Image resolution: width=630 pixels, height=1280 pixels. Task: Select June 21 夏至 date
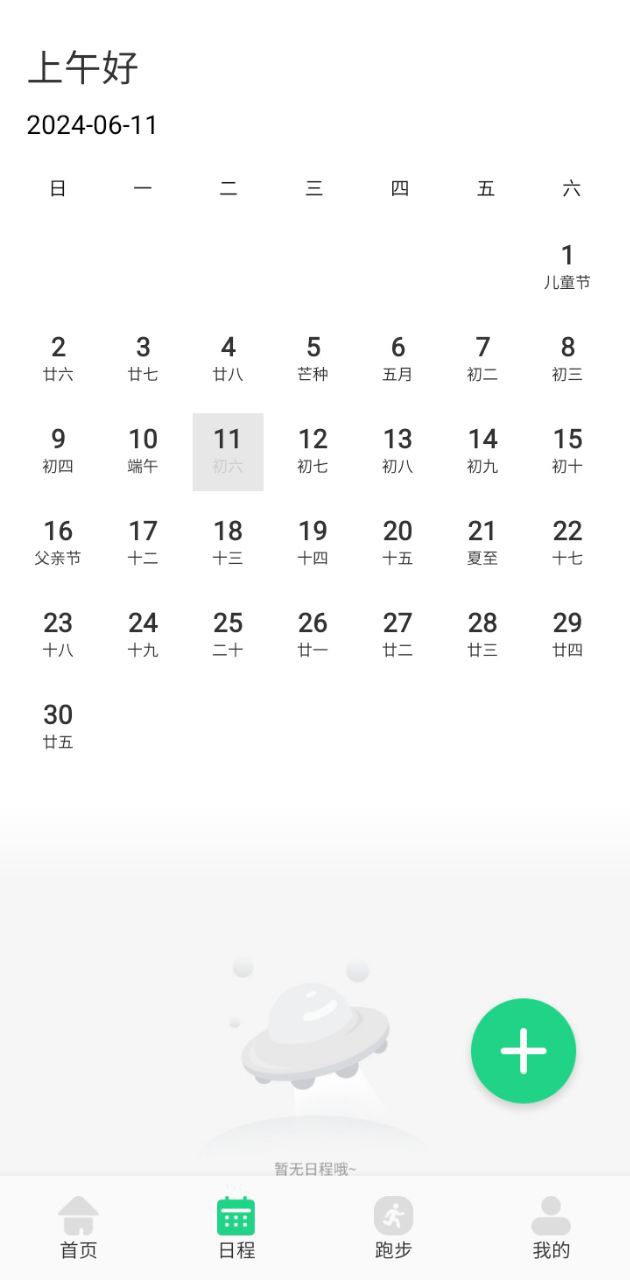[483, 542]
